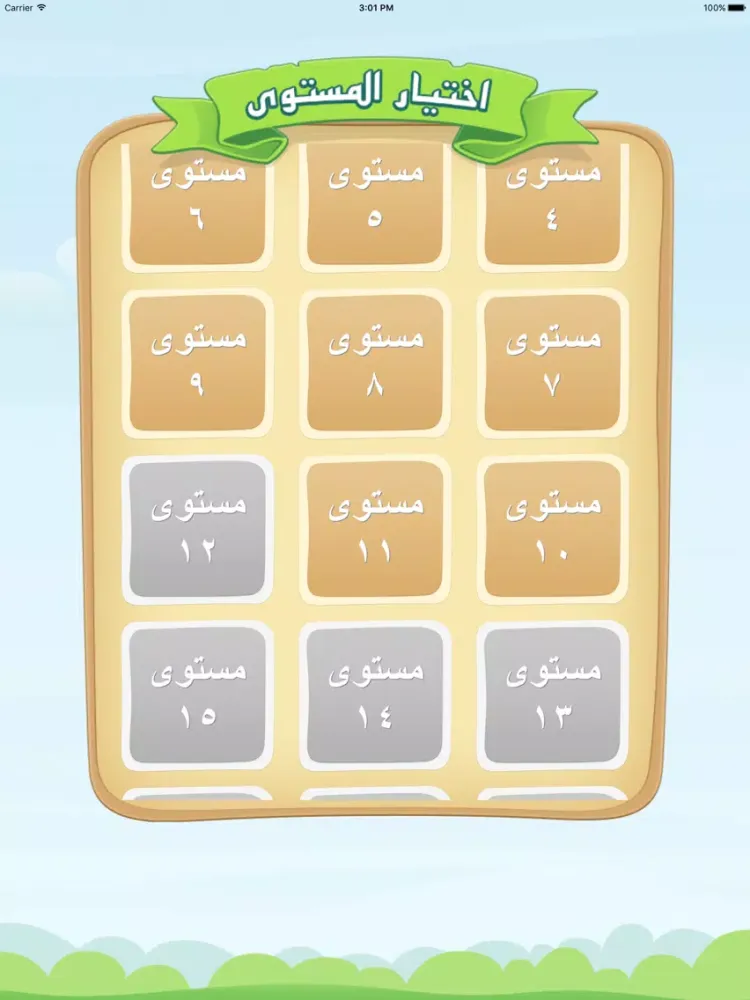
Task: Start level 6 (مستوى ٦)
Action: [x=197, y=207]
